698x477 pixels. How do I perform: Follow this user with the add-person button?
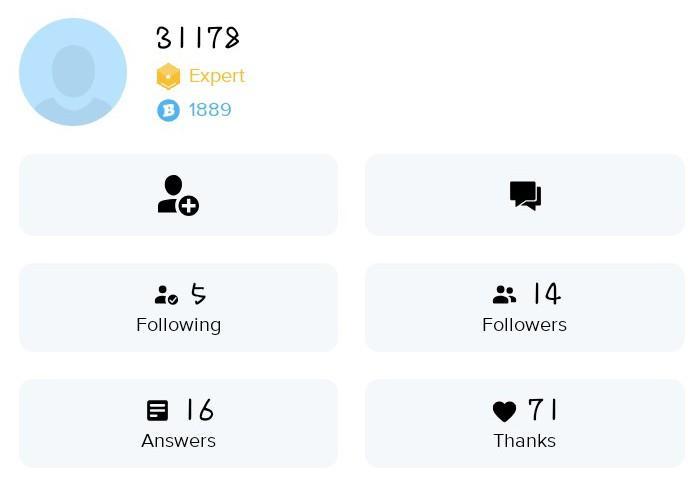click(178, 195)
